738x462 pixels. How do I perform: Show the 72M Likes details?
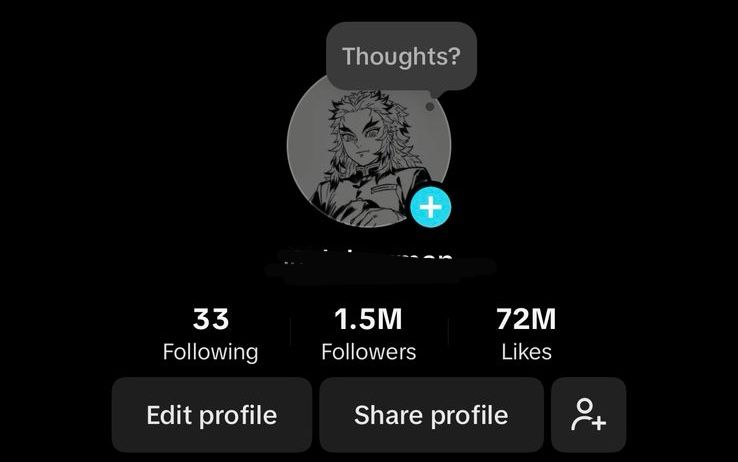coord(526,335)
